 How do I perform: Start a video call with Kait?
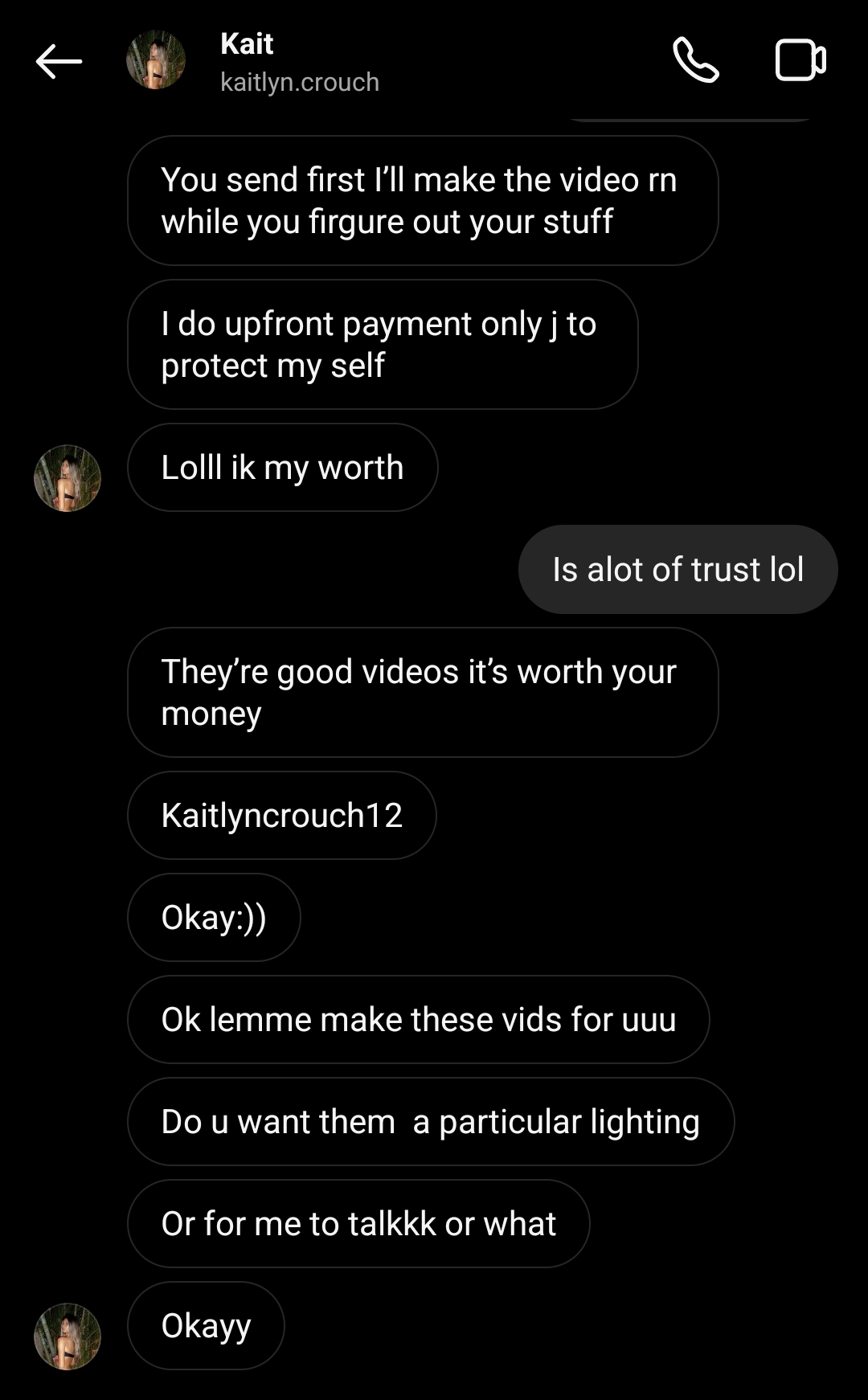tap(800, 60)
